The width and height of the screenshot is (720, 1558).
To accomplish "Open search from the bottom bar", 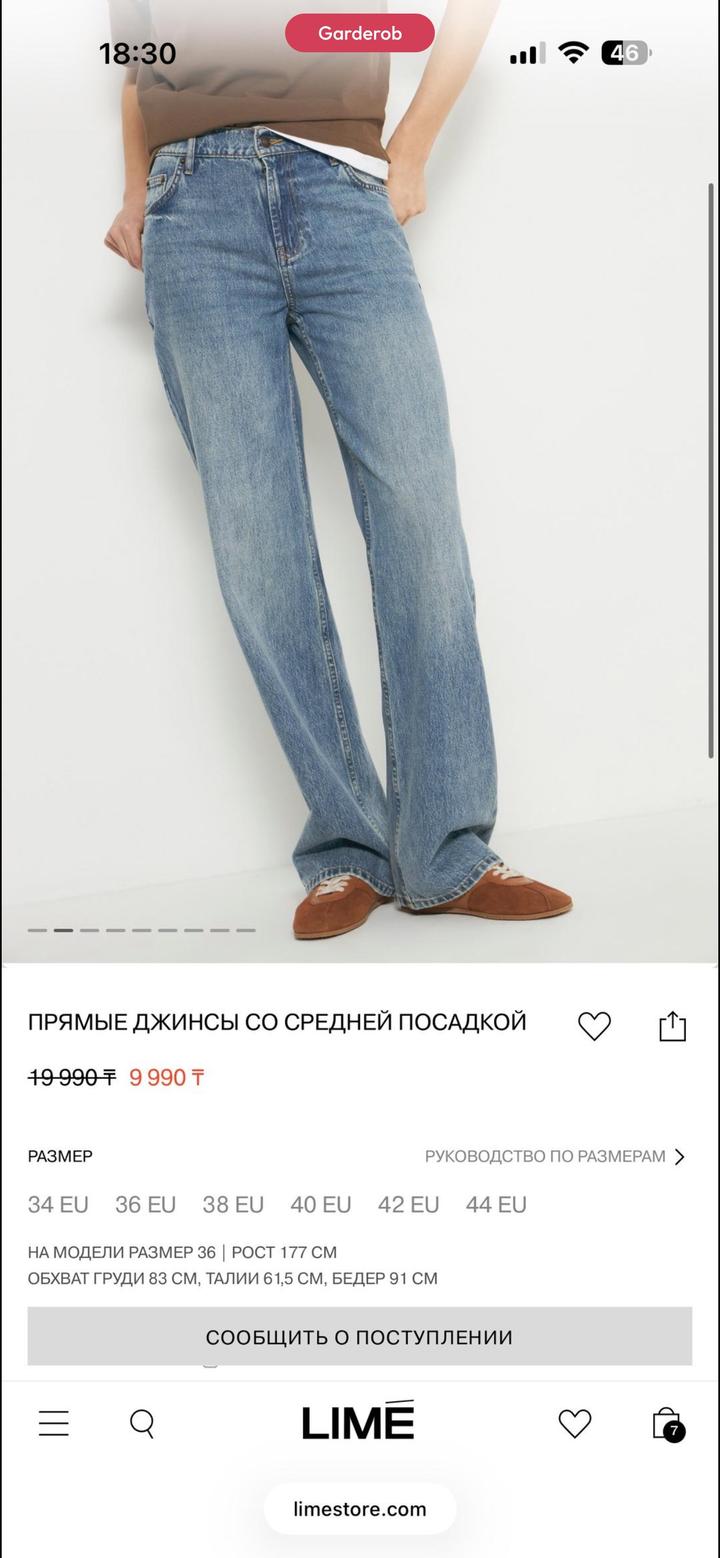I will click(x=143, y=1423).
